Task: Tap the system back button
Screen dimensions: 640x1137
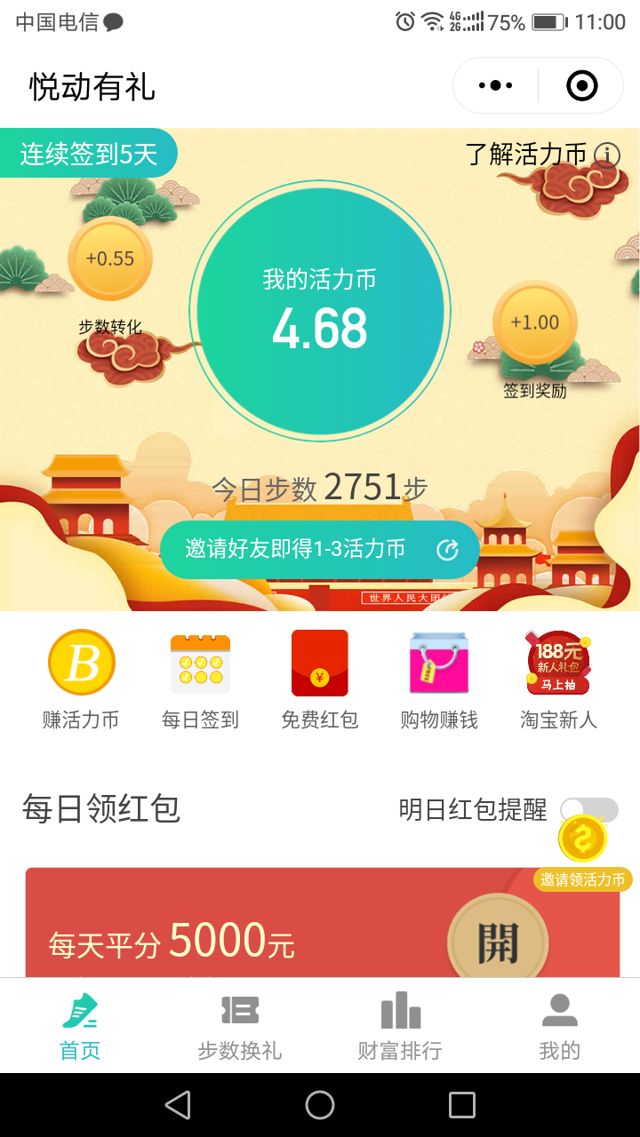Action: (178, 1104)
